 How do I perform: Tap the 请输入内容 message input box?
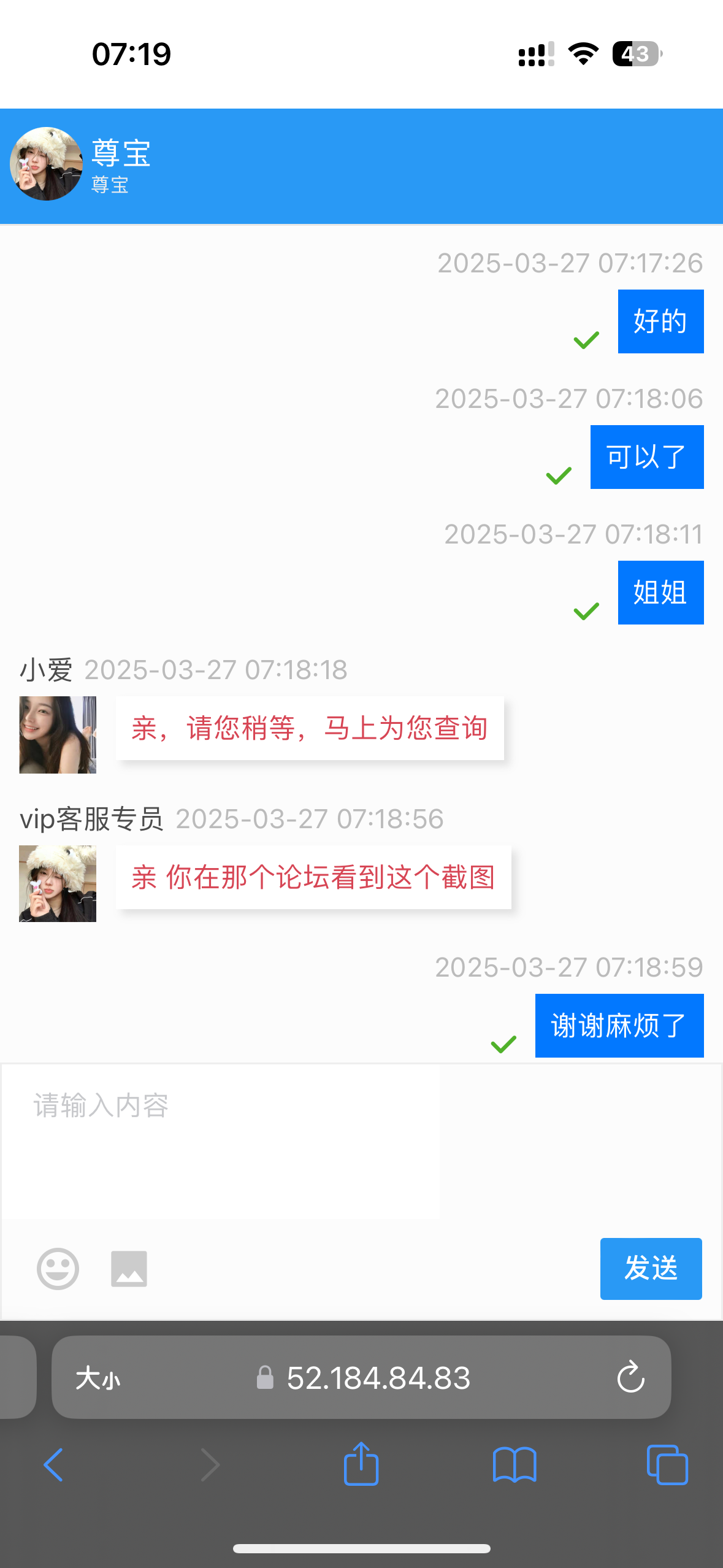tap(221, 1141)
